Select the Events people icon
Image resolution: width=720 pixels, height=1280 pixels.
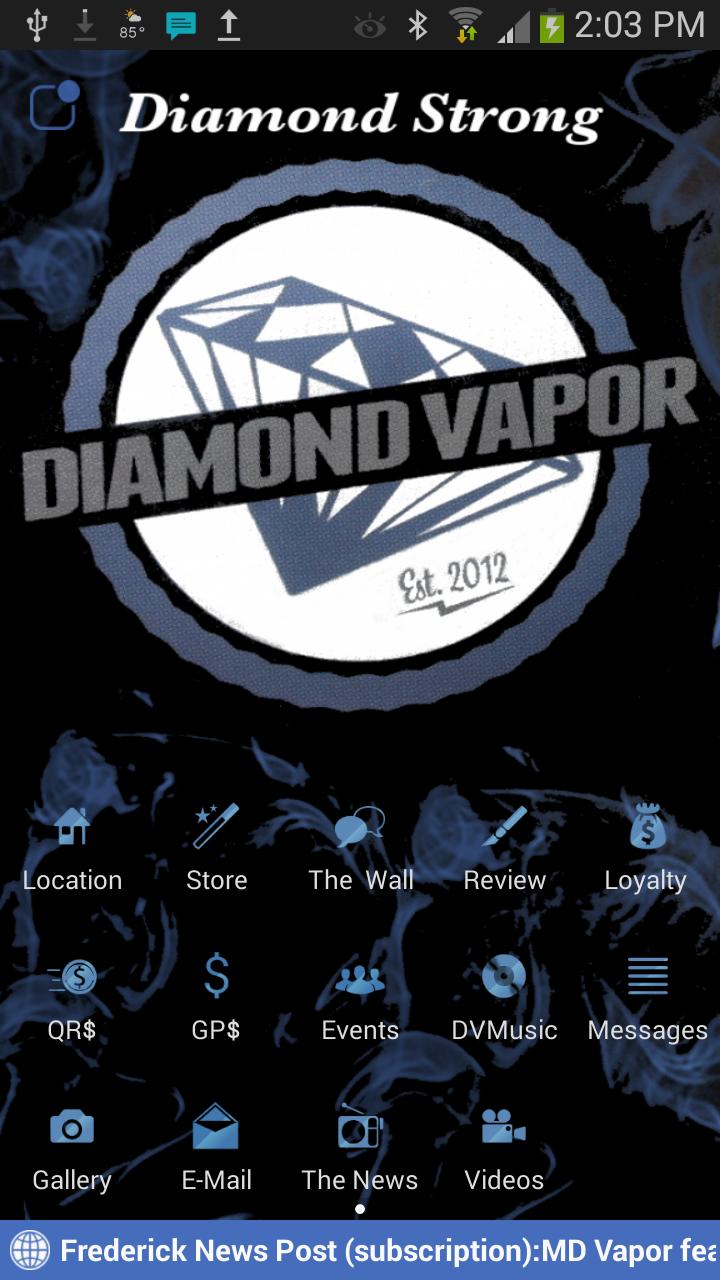coord(360,975)
